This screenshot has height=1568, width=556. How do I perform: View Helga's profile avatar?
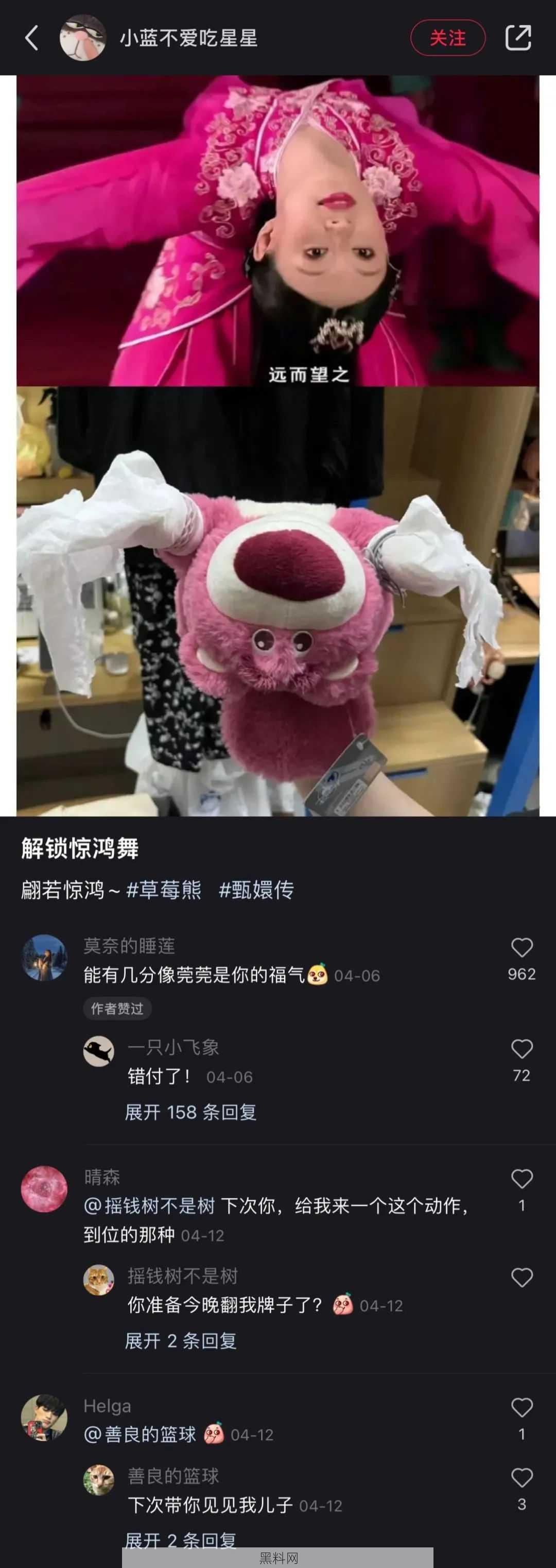click(44, 1418)
